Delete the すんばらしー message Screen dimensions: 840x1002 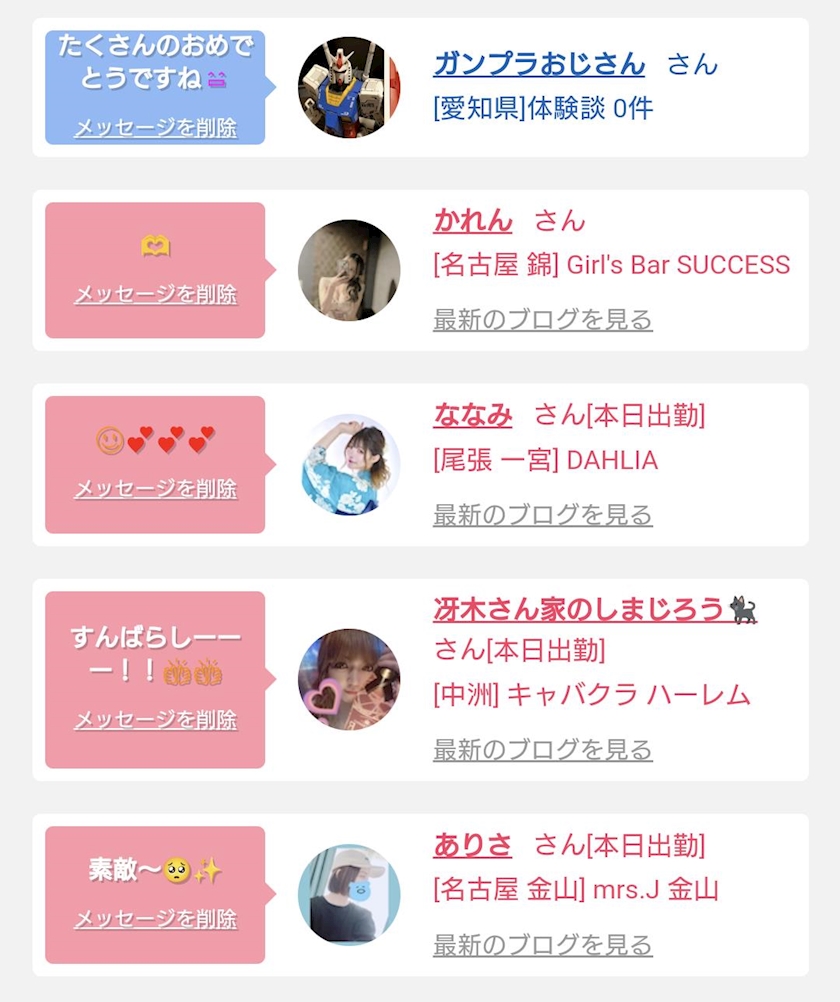point(155,720)
